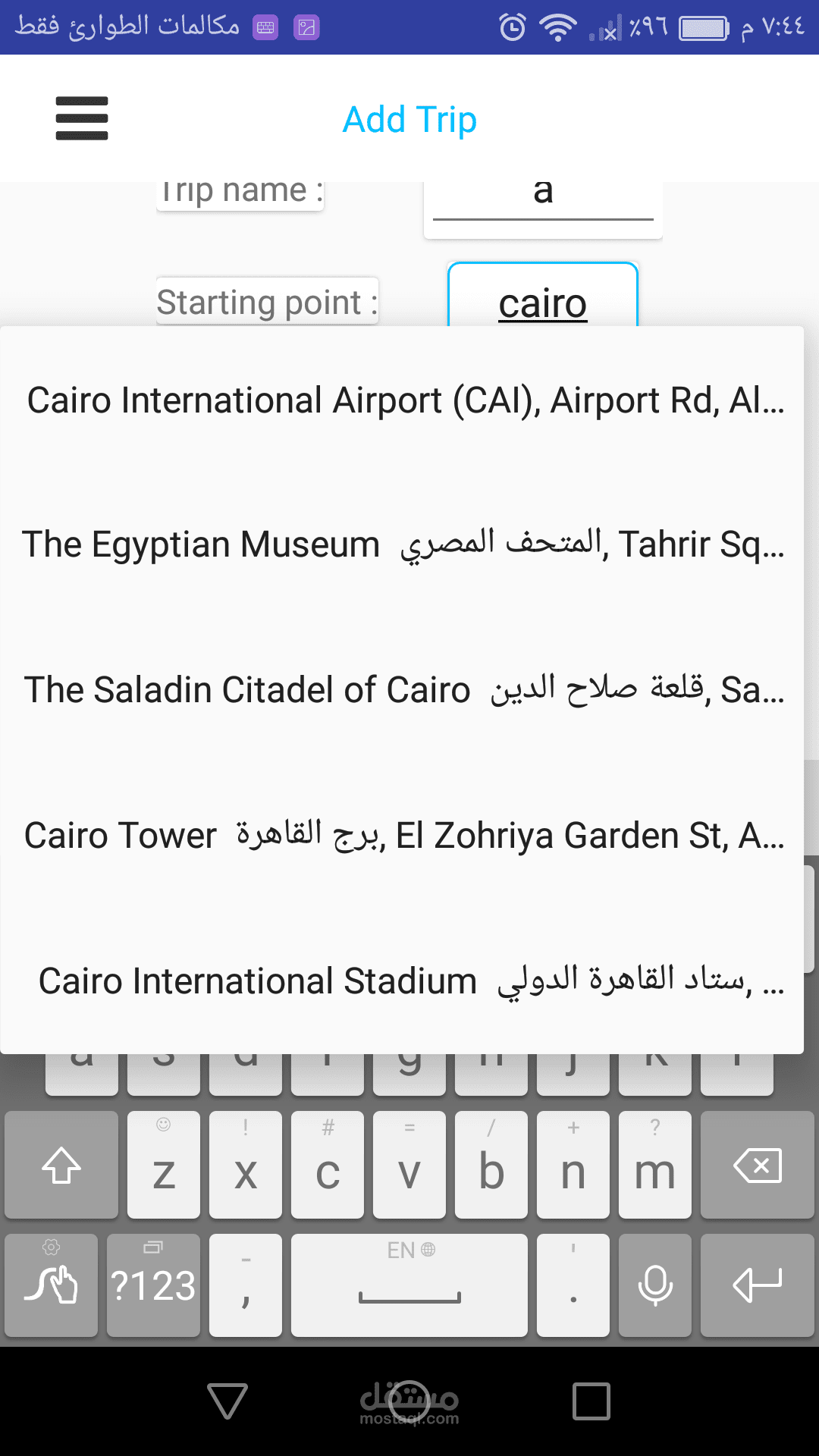Pick The Saladin Citadel of Cairo suggestion

(405, 690)
